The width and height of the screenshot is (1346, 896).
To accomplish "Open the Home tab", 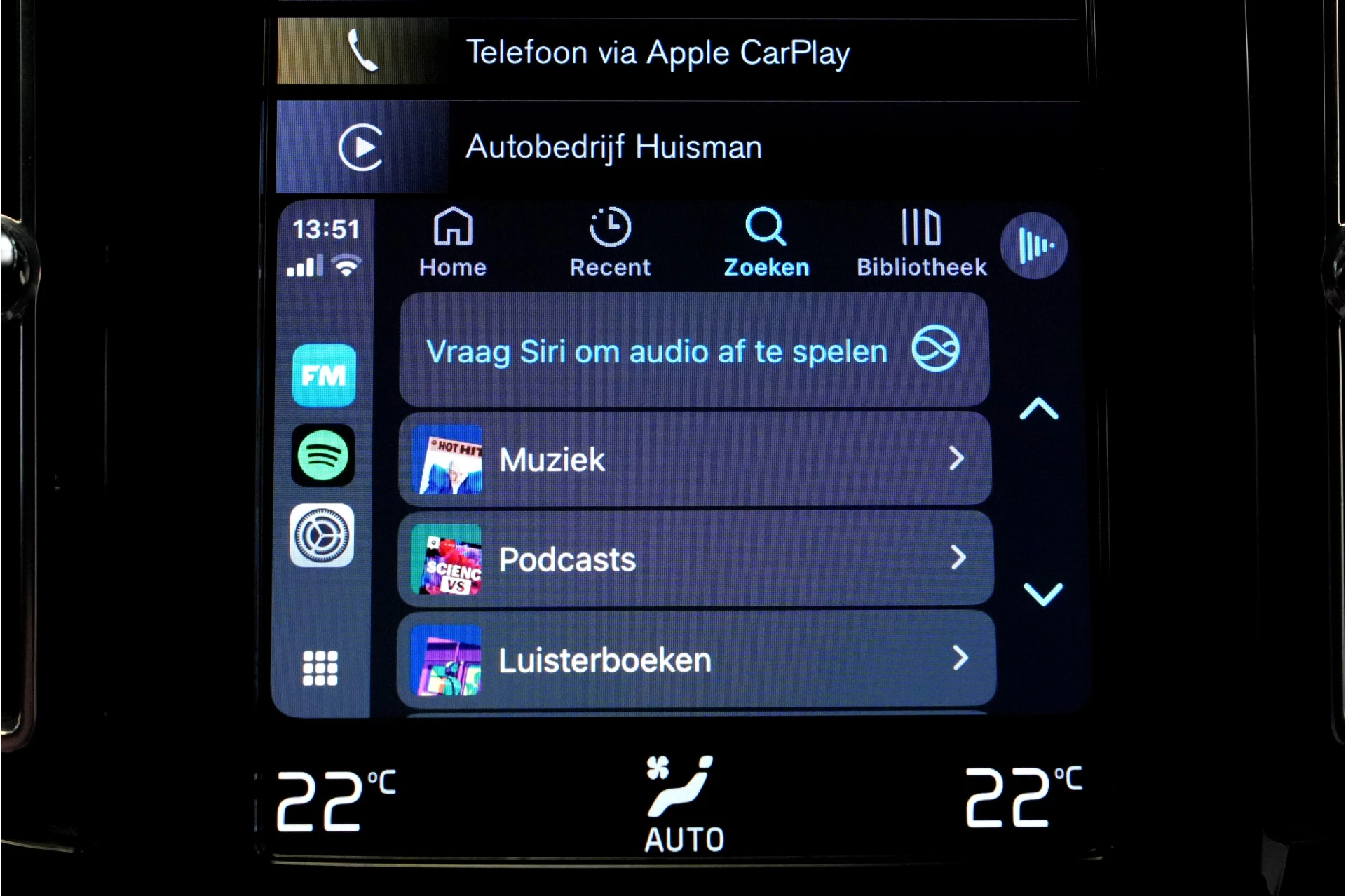I will (453, 243).
